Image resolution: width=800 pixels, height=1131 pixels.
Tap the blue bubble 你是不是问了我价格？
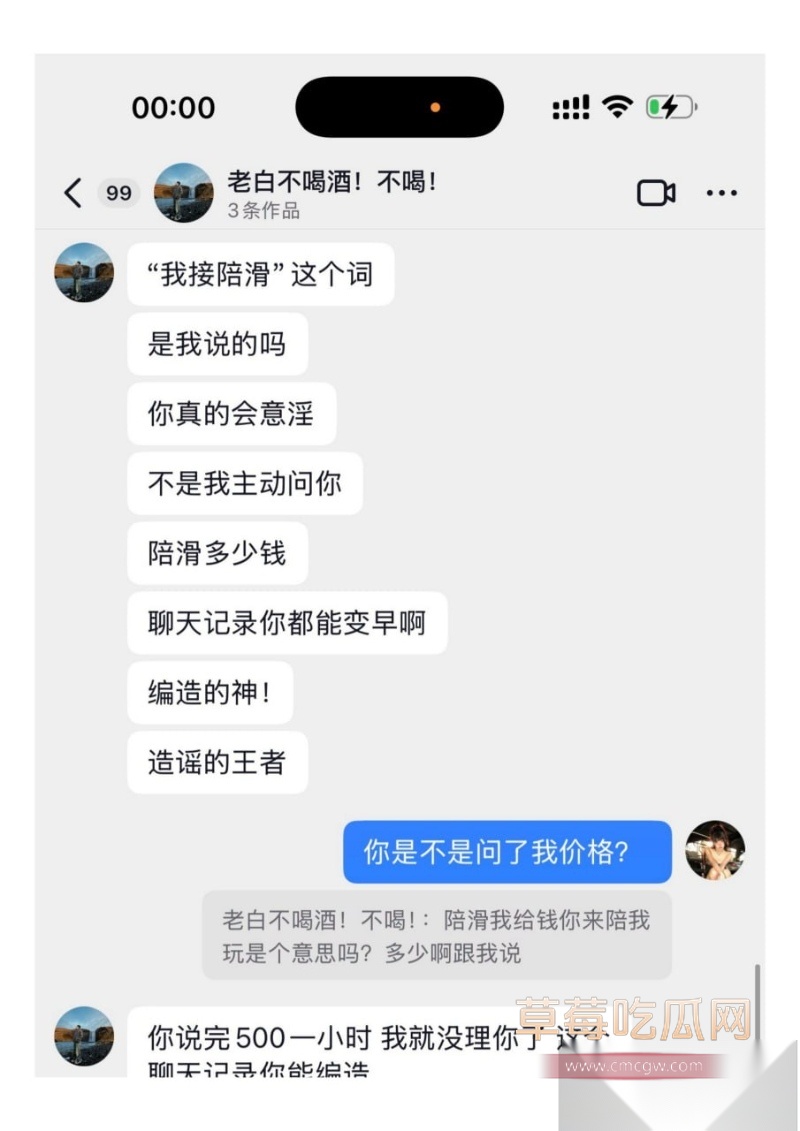click(507, 851)
